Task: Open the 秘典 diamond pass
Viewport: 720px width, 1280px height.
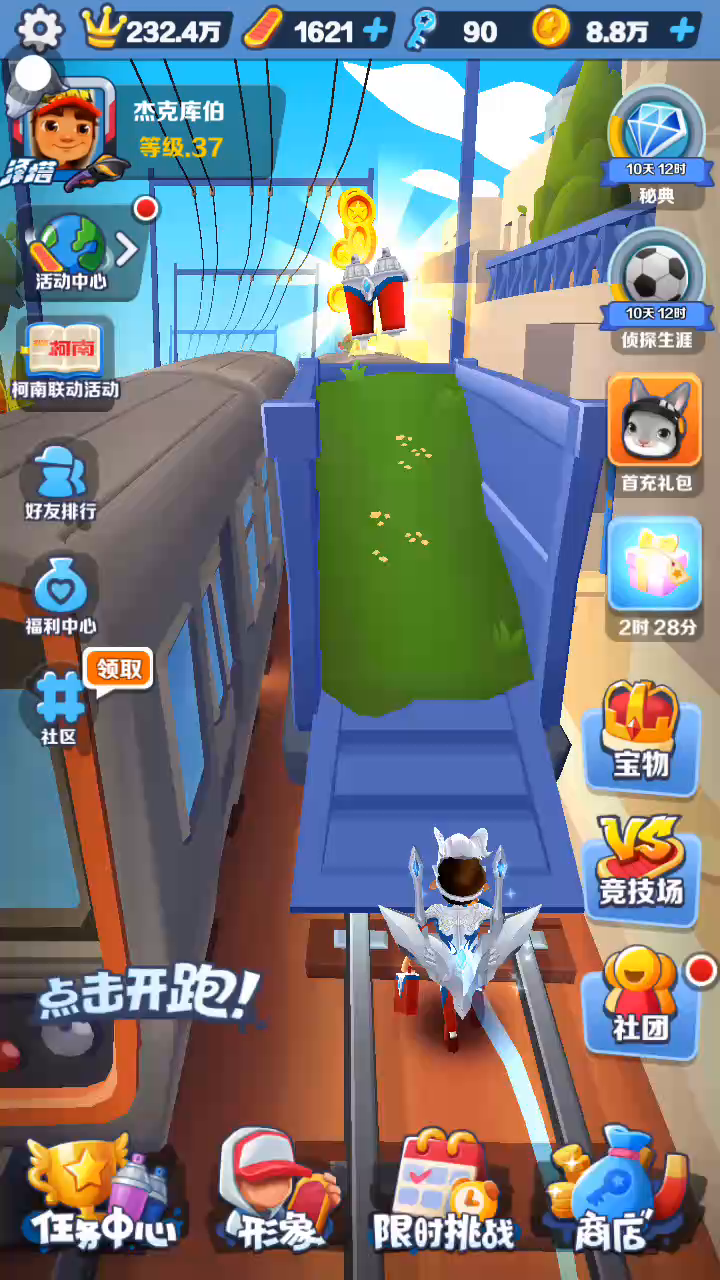Action: click(x=657, y=147)
